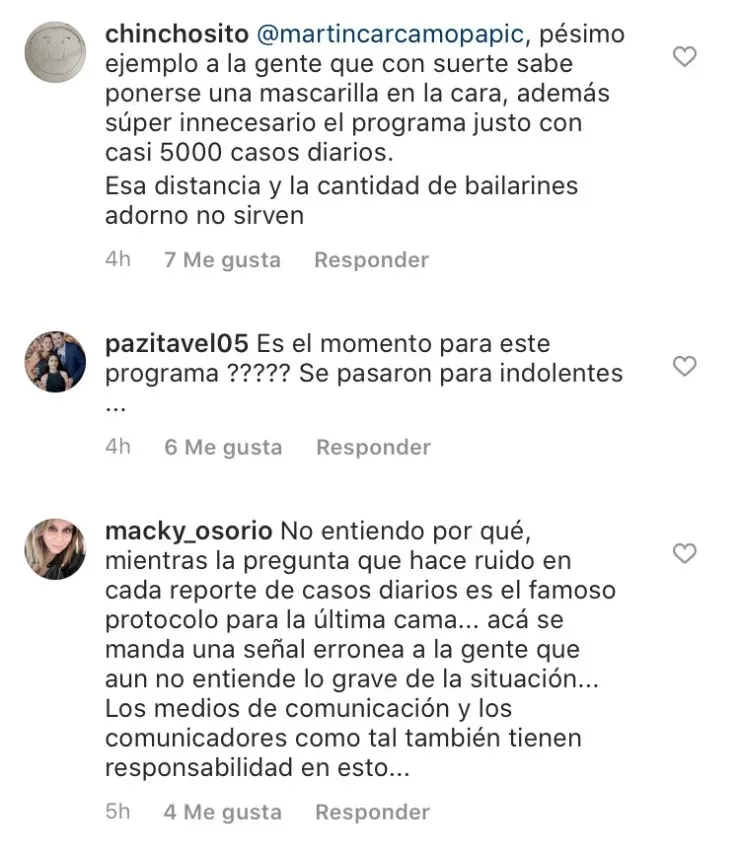This screenshot has width=740, height=851.
Task: Reply to chinchosito's comment
Action: [371, 260]
